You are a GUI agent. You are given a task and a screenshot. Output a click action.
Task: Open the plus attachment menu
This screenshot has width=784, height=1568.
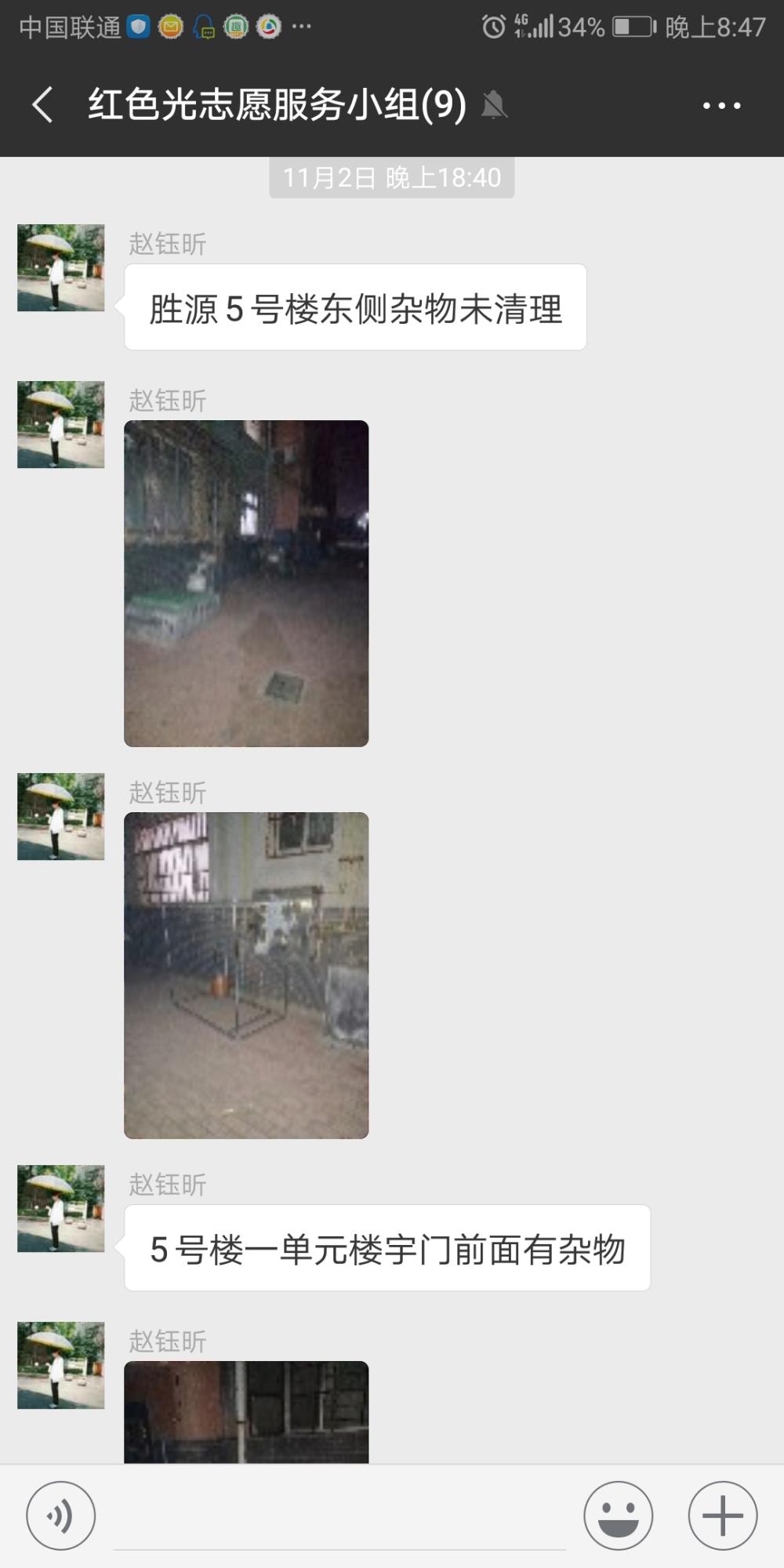coord(722,1515)
